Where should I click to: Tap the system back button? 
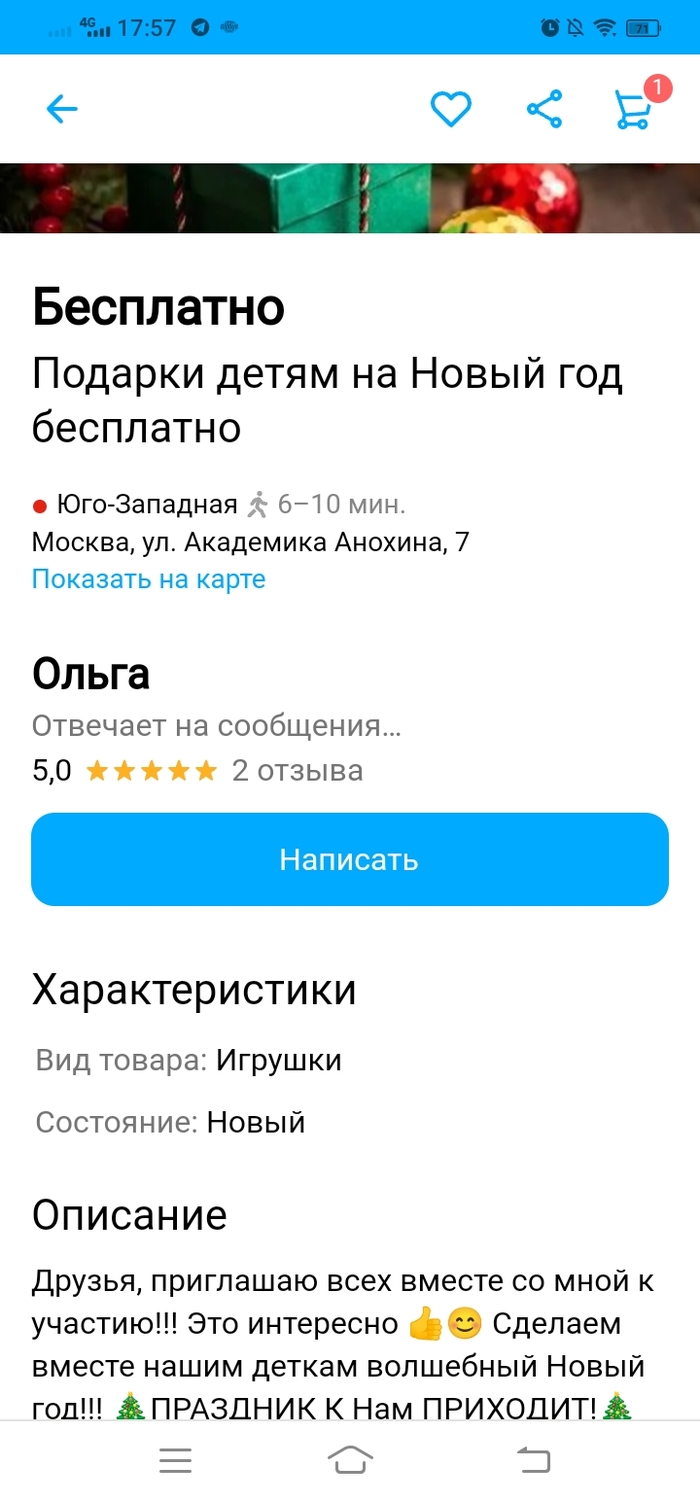tap(534, 1461)
